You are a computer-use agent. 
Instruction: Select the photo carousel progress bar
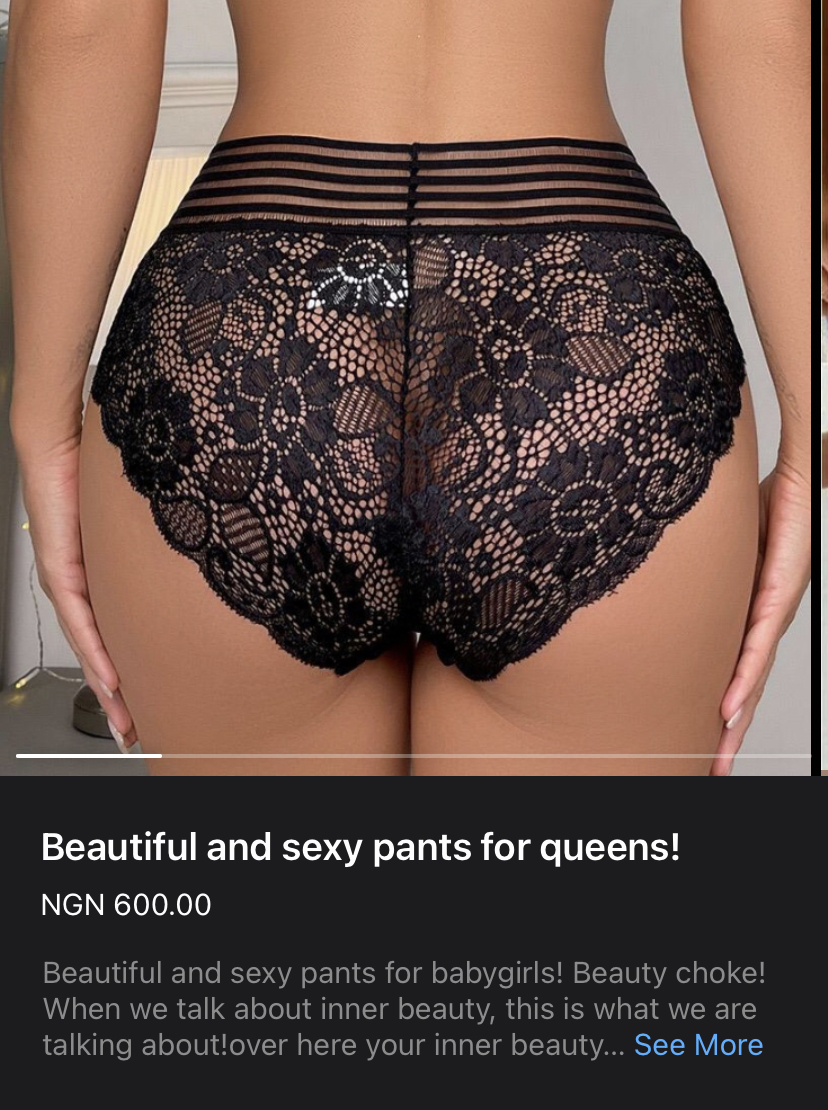pos(414,756)
